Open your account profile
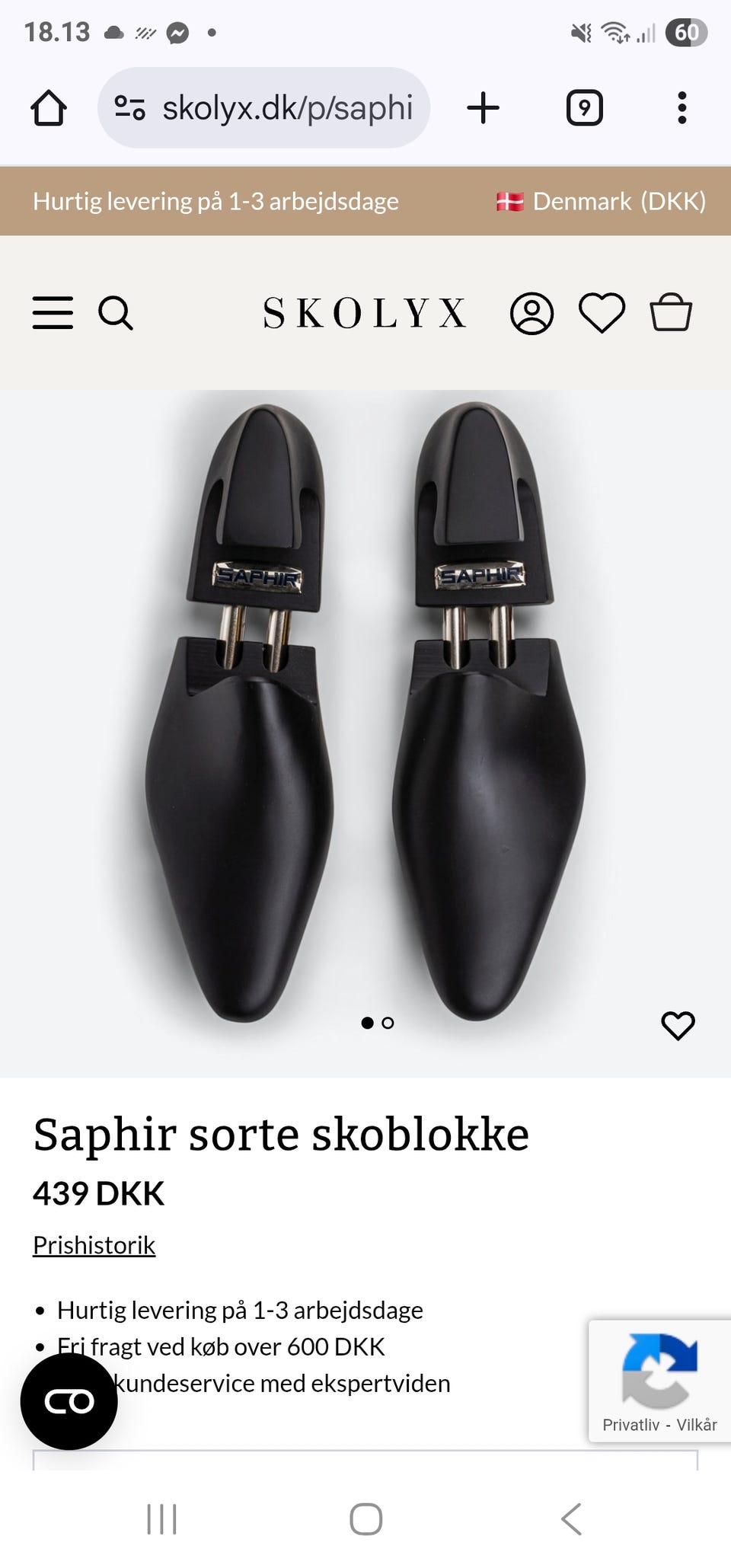This screenshot has width=731, height=1568. (533, 312)
